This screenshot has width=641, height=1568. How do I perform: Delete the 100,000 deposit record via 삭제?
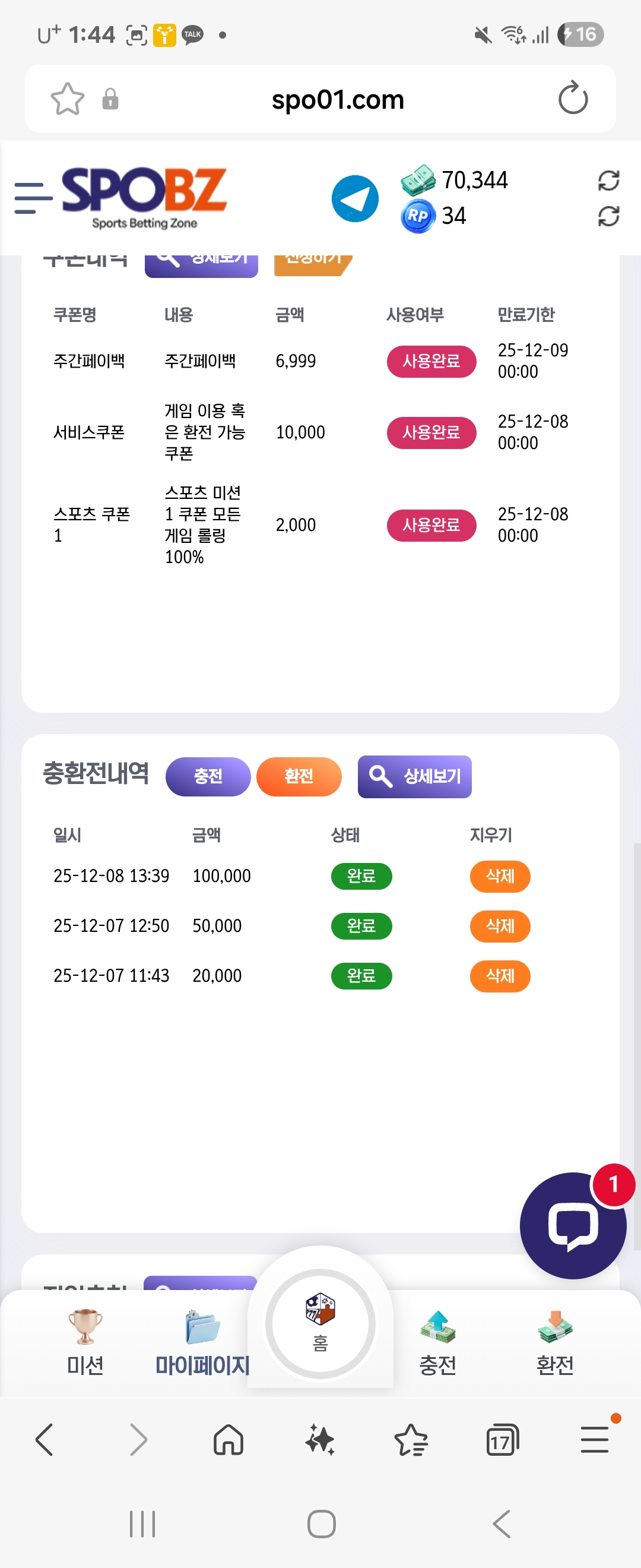click(x=499, y=877)
